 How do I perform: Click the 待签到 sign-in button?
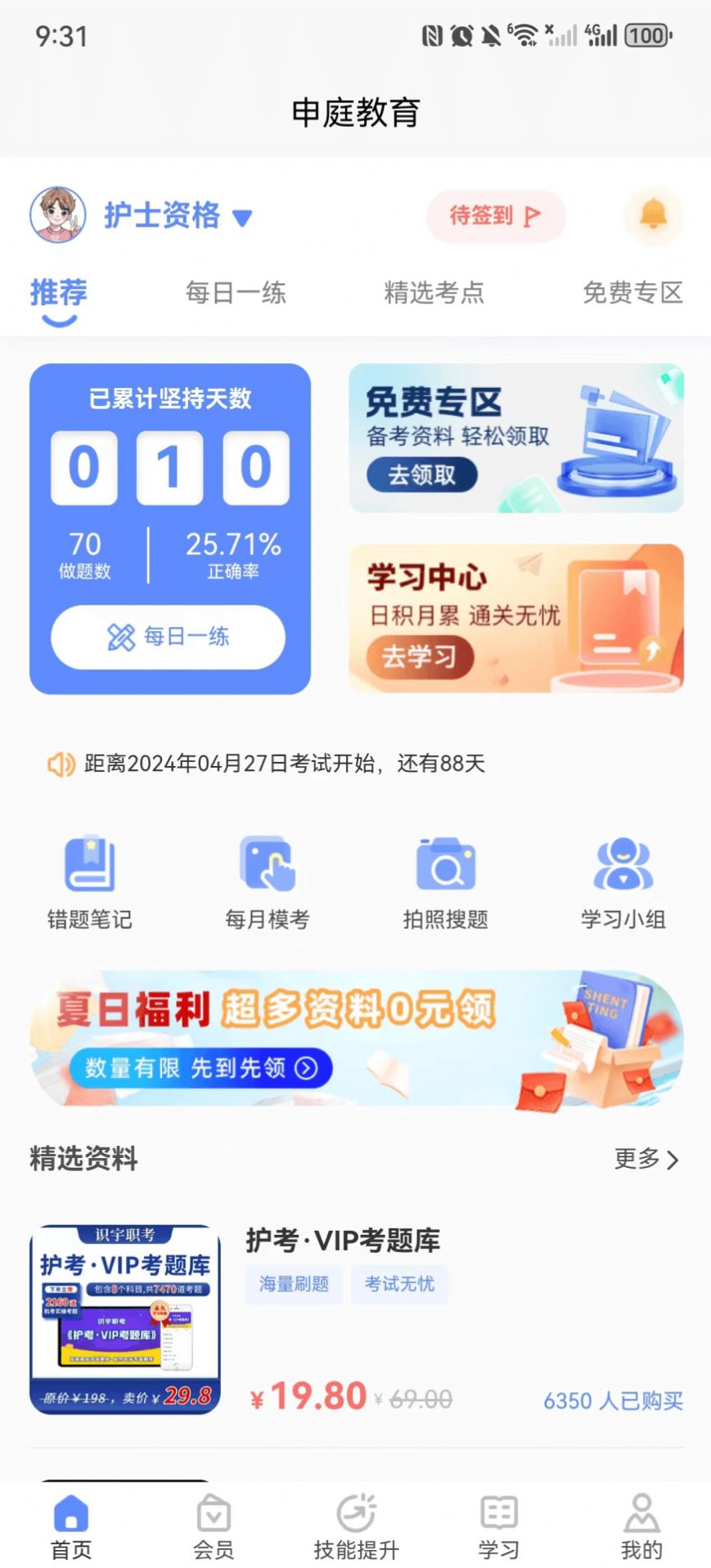[x=495, y=214]
